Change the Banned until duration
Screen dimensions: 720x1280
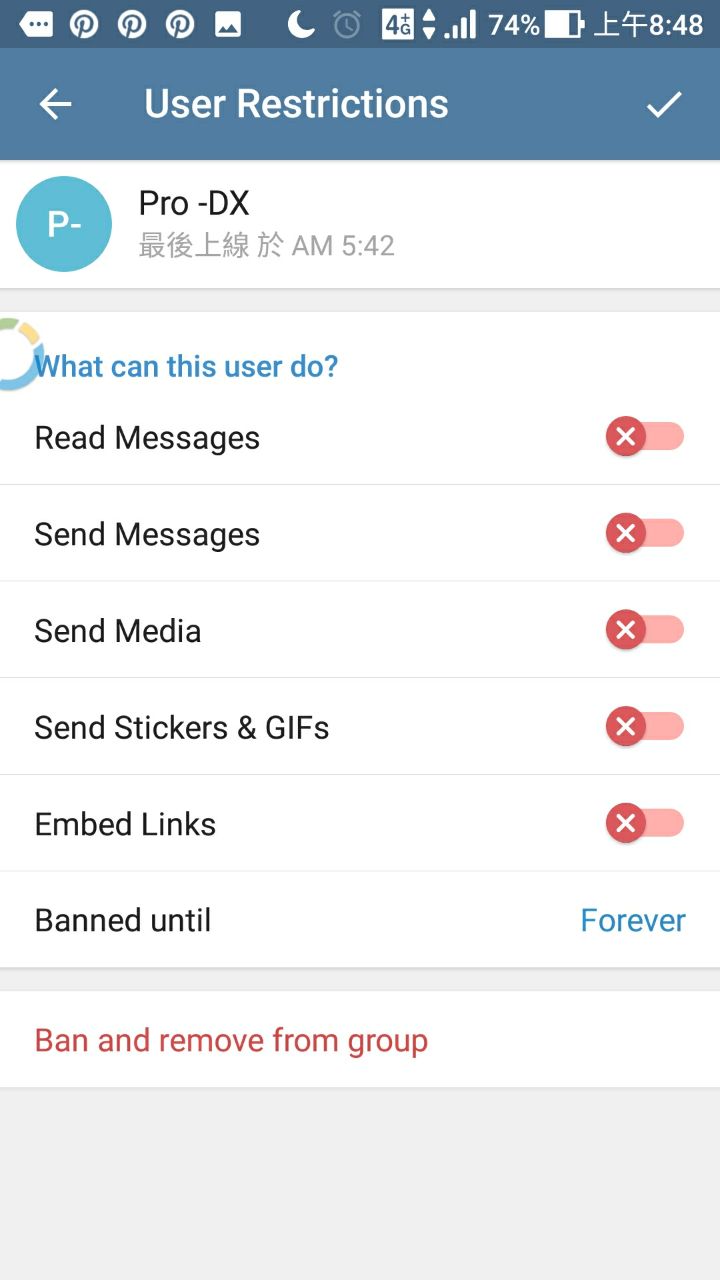[632, 920]
